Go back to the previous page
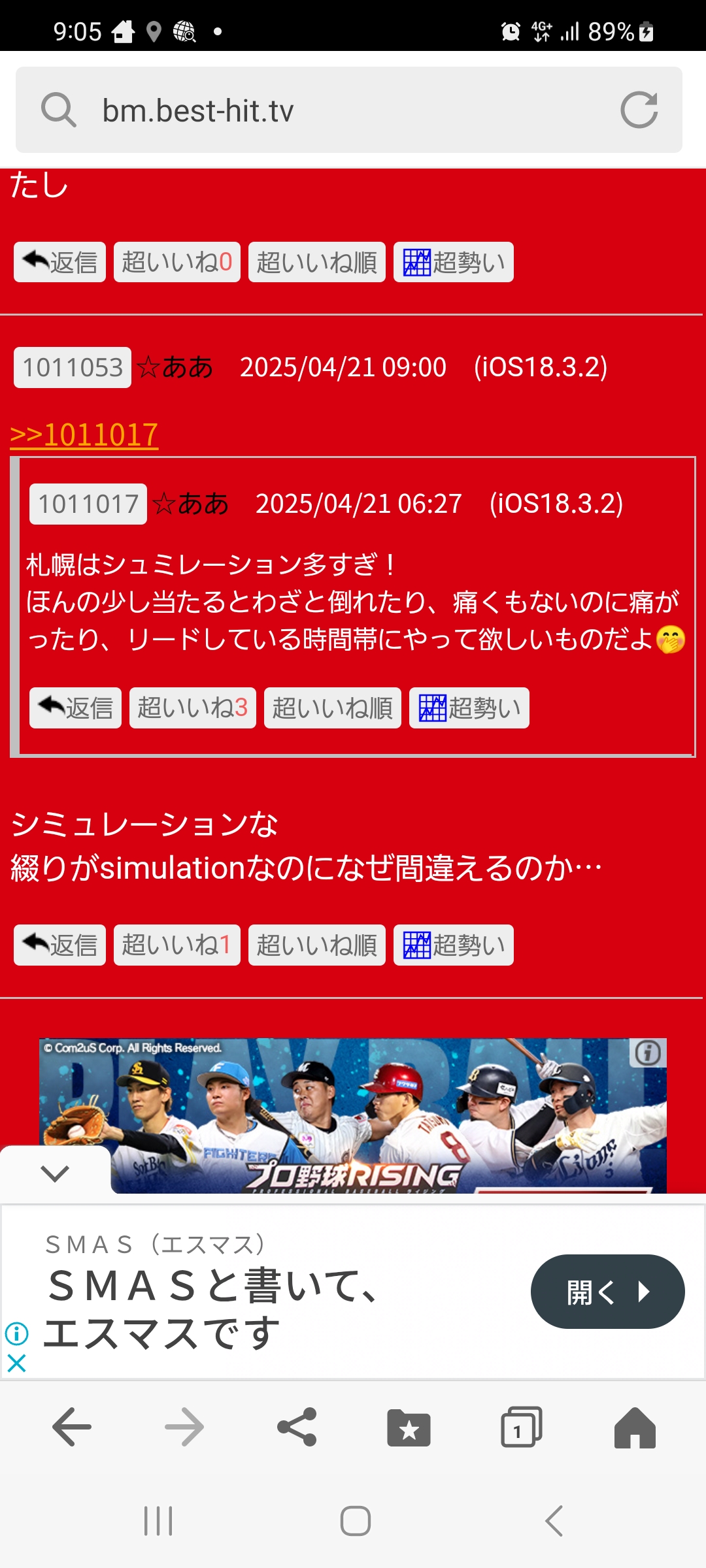This screenshot has width=706, height=1568. [72, 1427]
